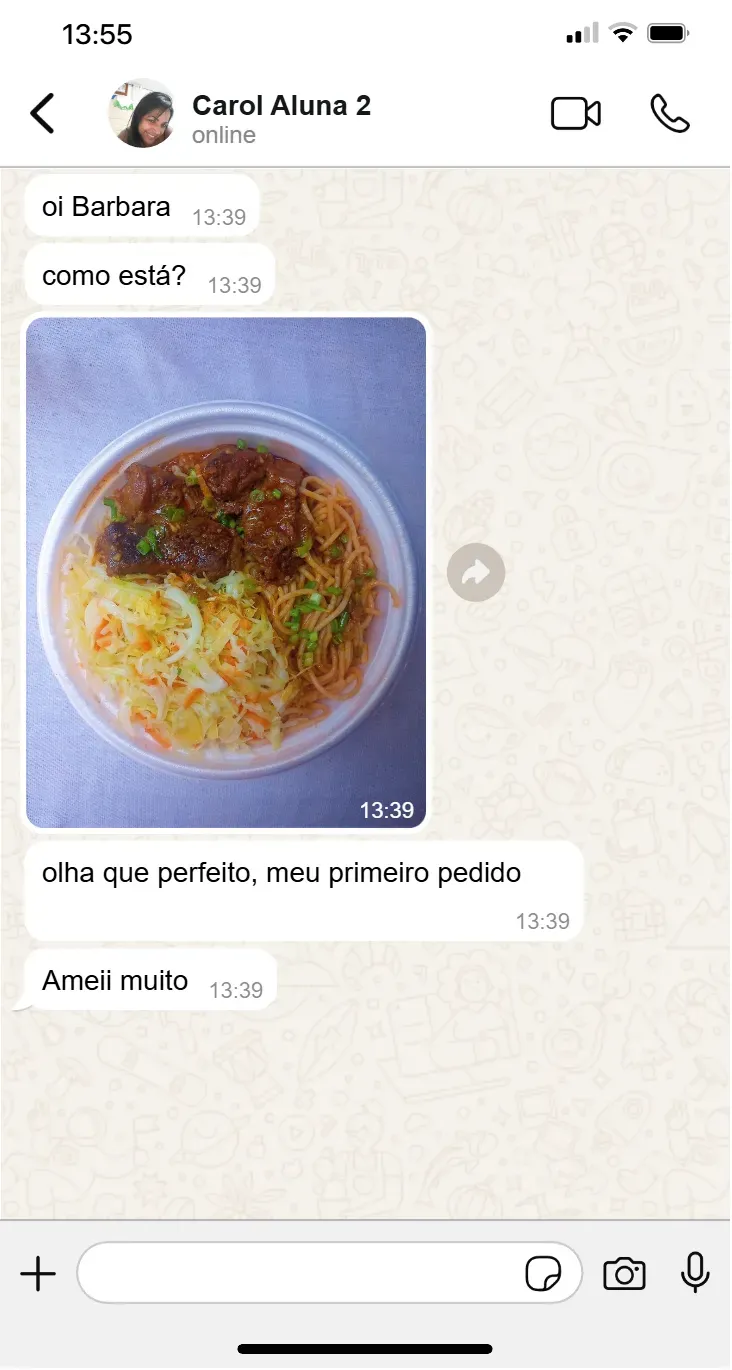Open the attachment plus menu

point(38,1274)
